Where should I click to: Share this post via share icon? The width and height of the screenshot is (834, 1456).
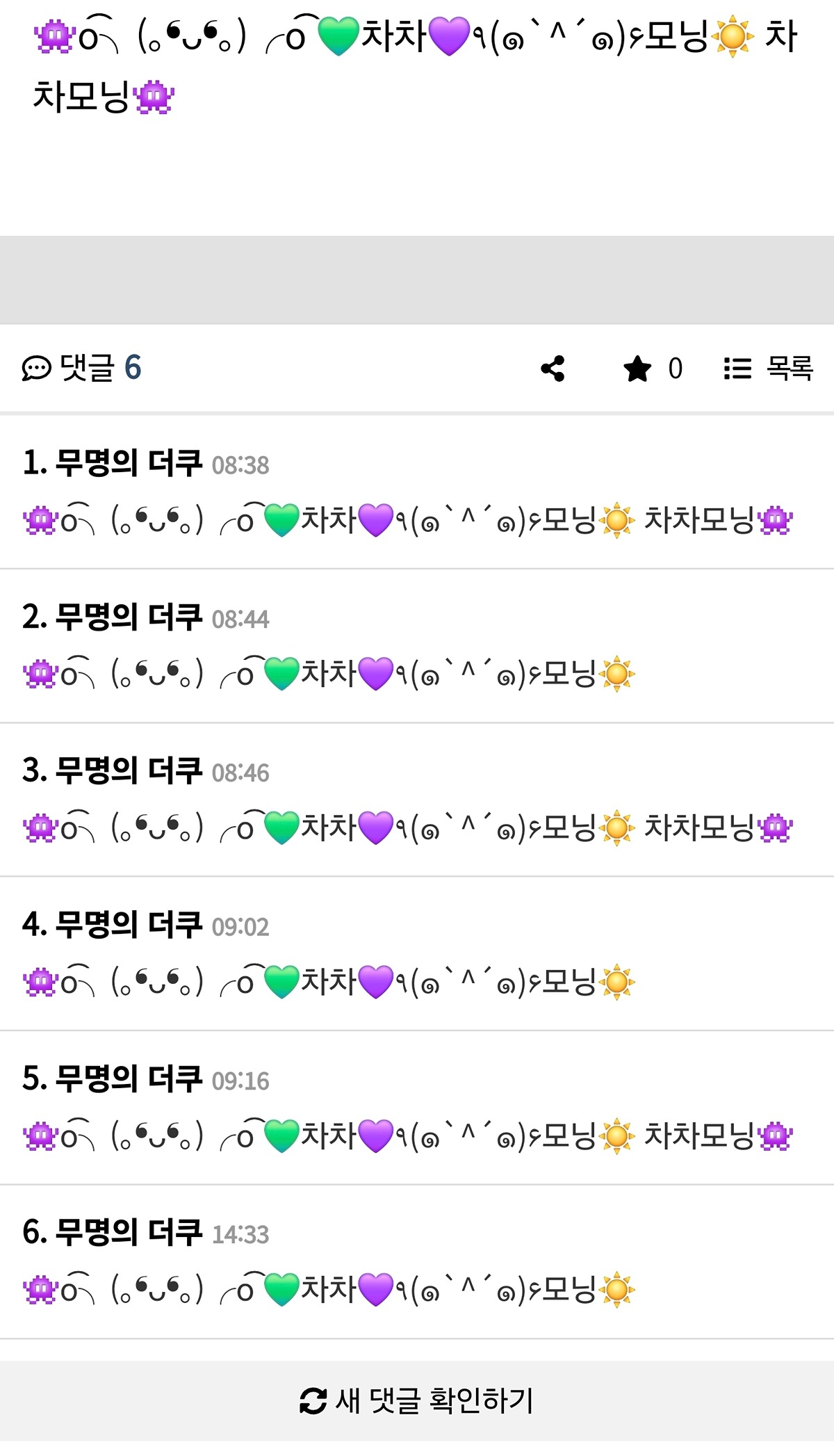553,369
